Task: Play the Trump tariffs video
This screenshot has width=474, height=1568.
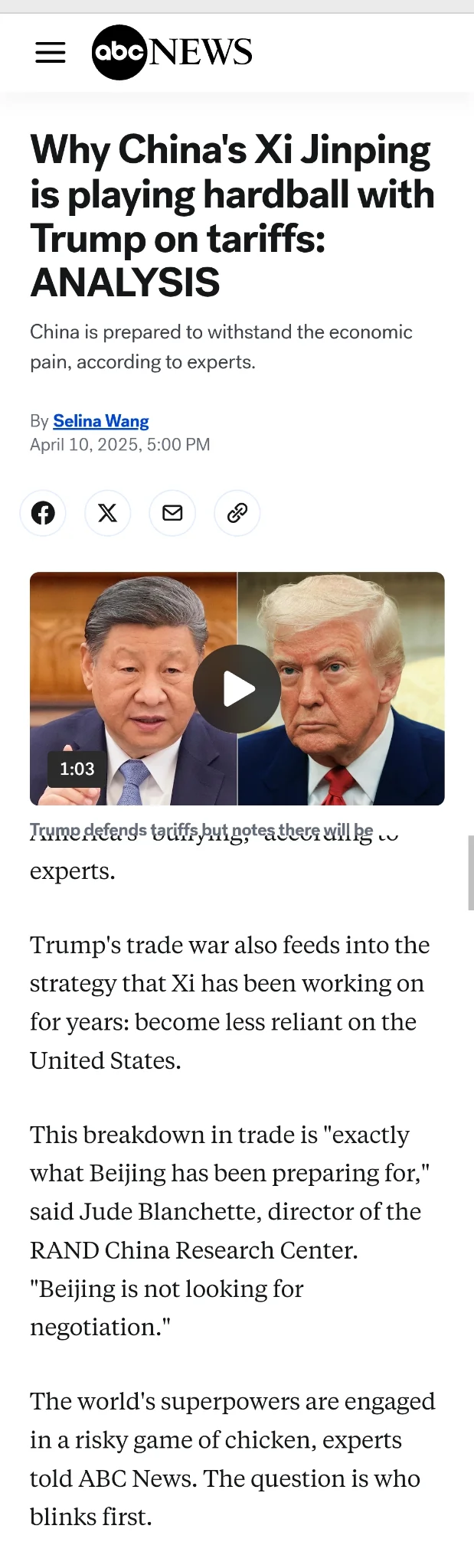Action: point(237,689)
